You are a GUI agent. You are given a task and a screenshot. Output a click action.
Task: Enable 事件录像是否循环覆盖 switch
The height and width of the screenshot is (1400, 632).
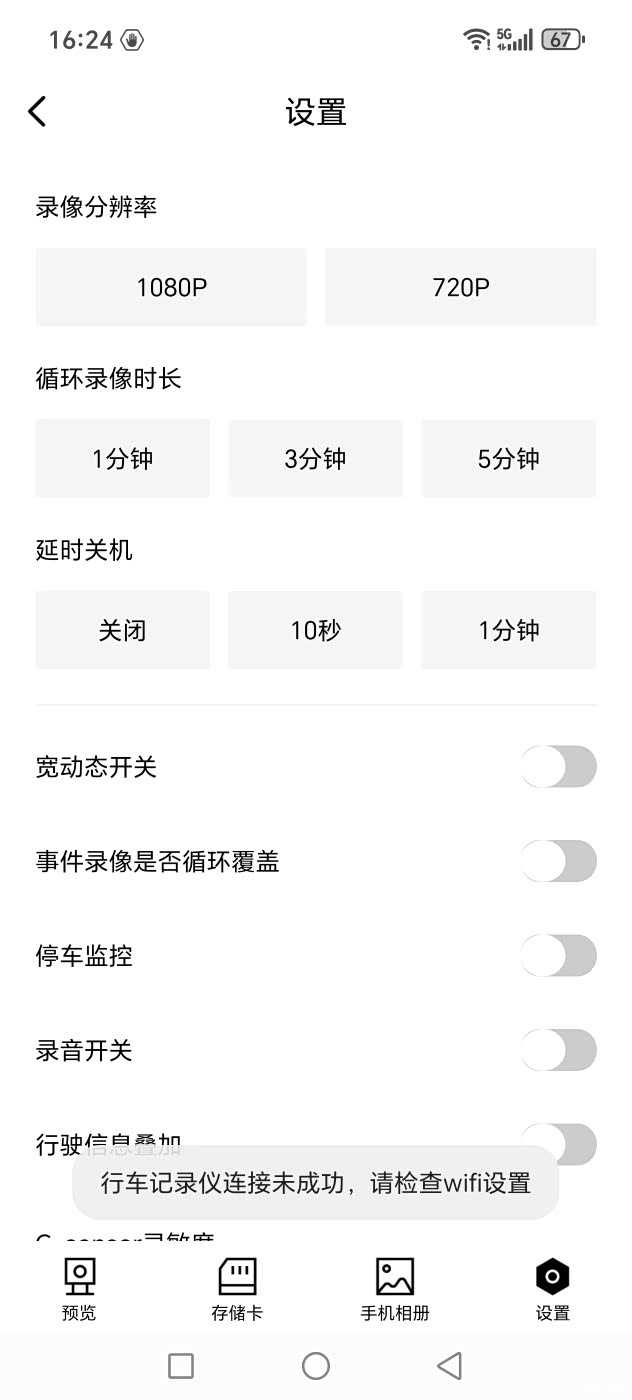coord(558,861)
